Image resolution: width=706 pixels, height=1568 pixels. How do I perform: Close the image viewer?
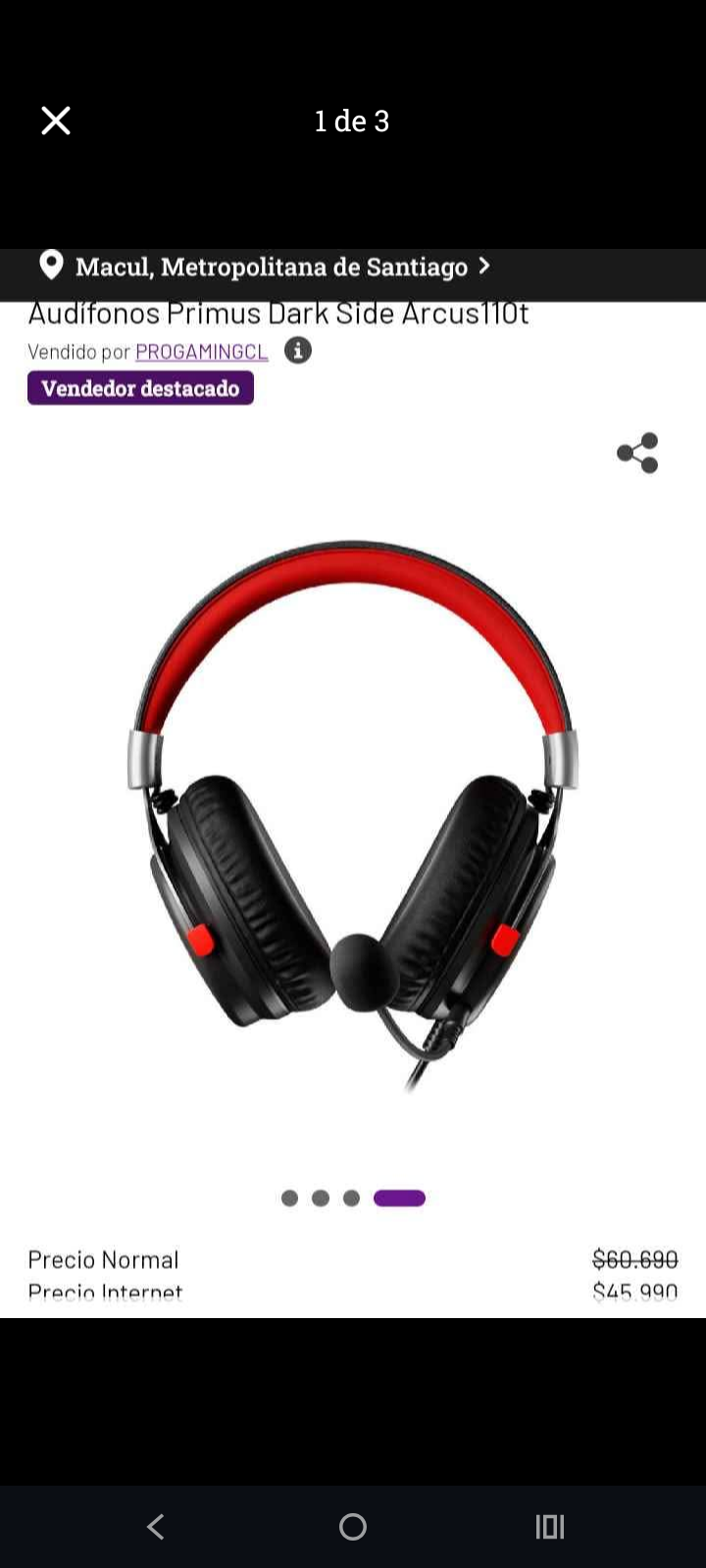point(56,121)
